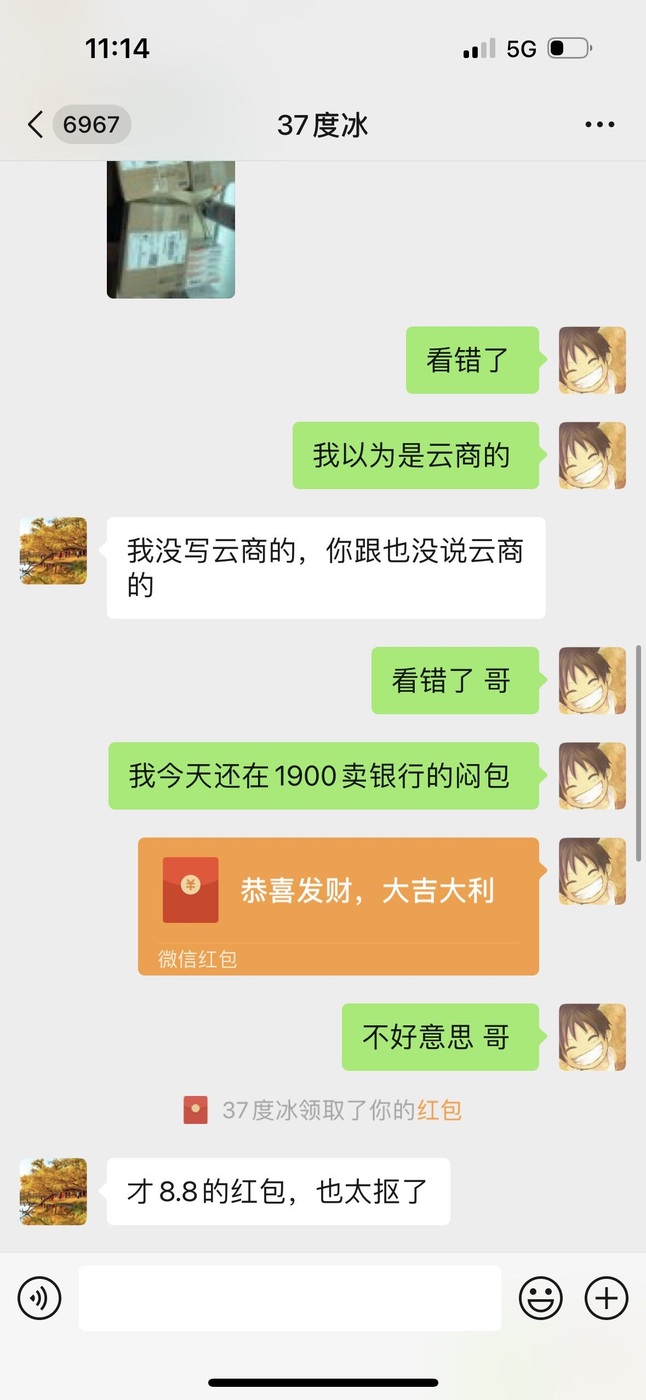Open the three-dot chat info menu

[600, 125]
